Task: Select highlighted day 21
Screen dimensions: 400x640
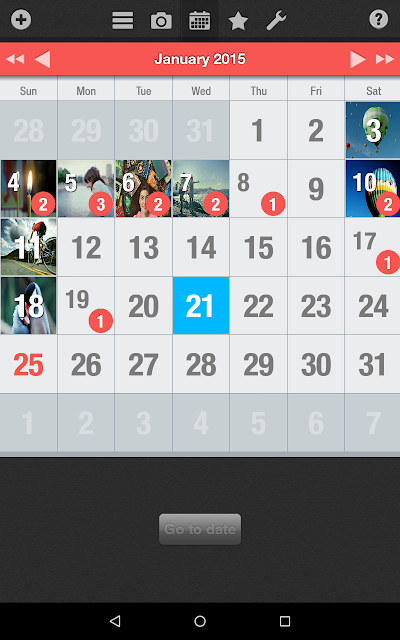Action: [201, 306]
